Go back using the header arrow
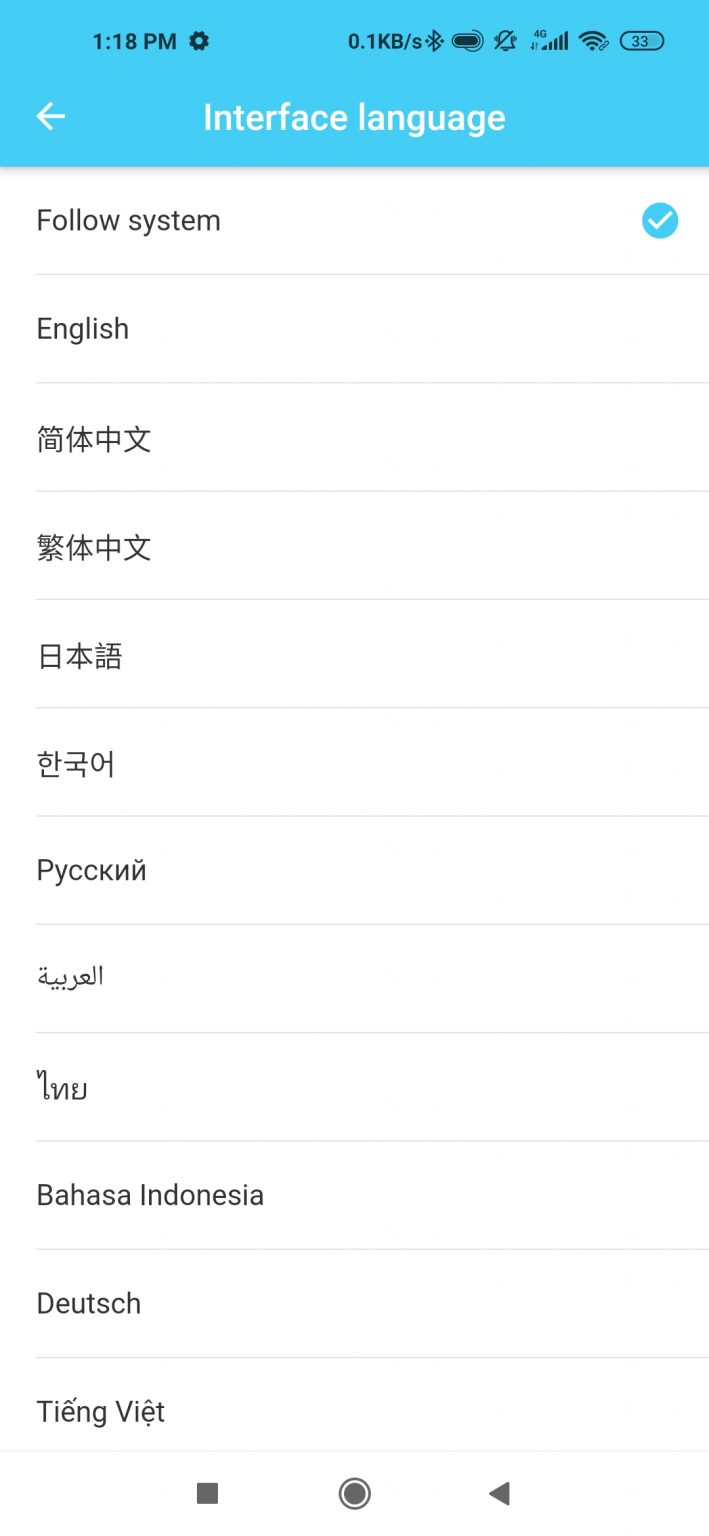 pos(51,117)
